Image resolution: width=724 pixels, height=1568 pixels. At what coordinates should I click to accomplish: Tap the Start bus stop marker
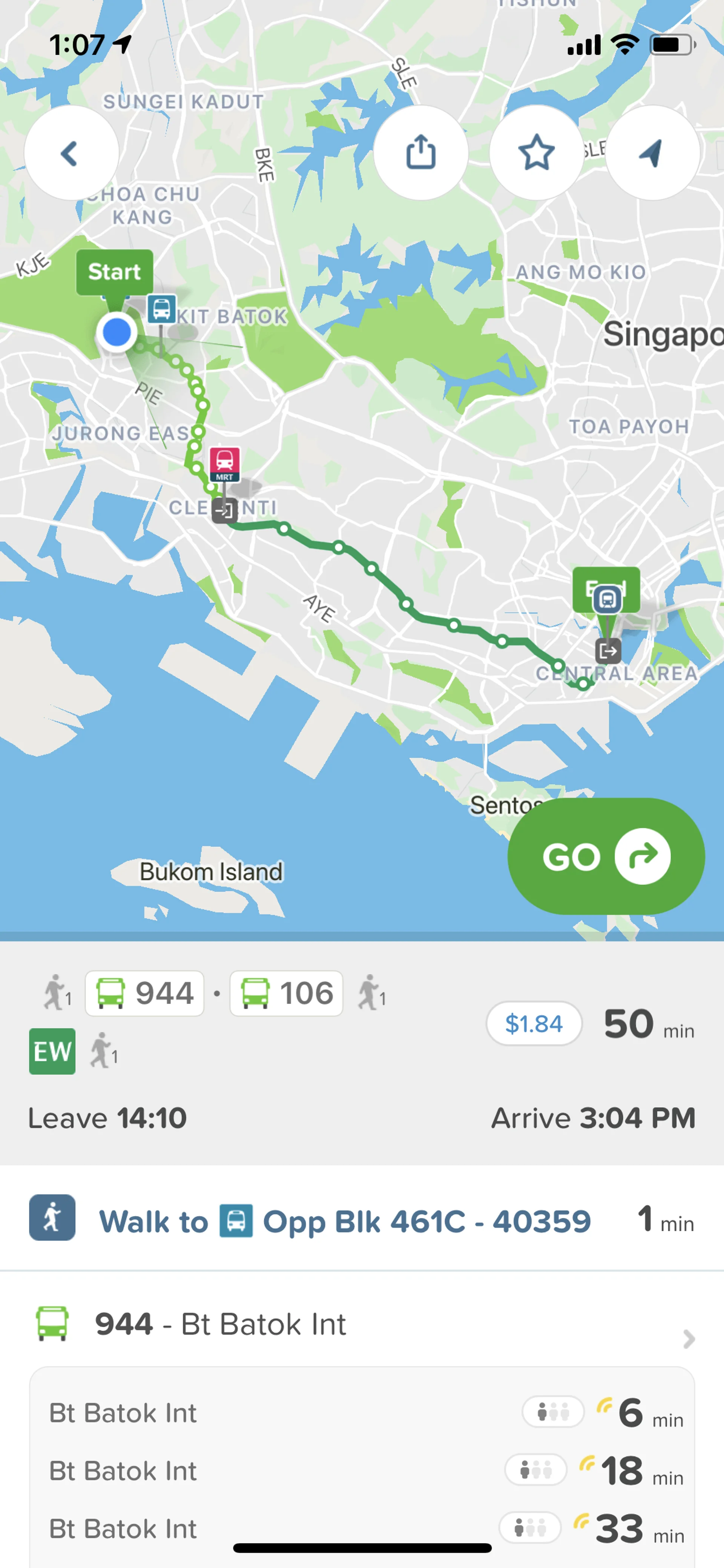[161, 309]
